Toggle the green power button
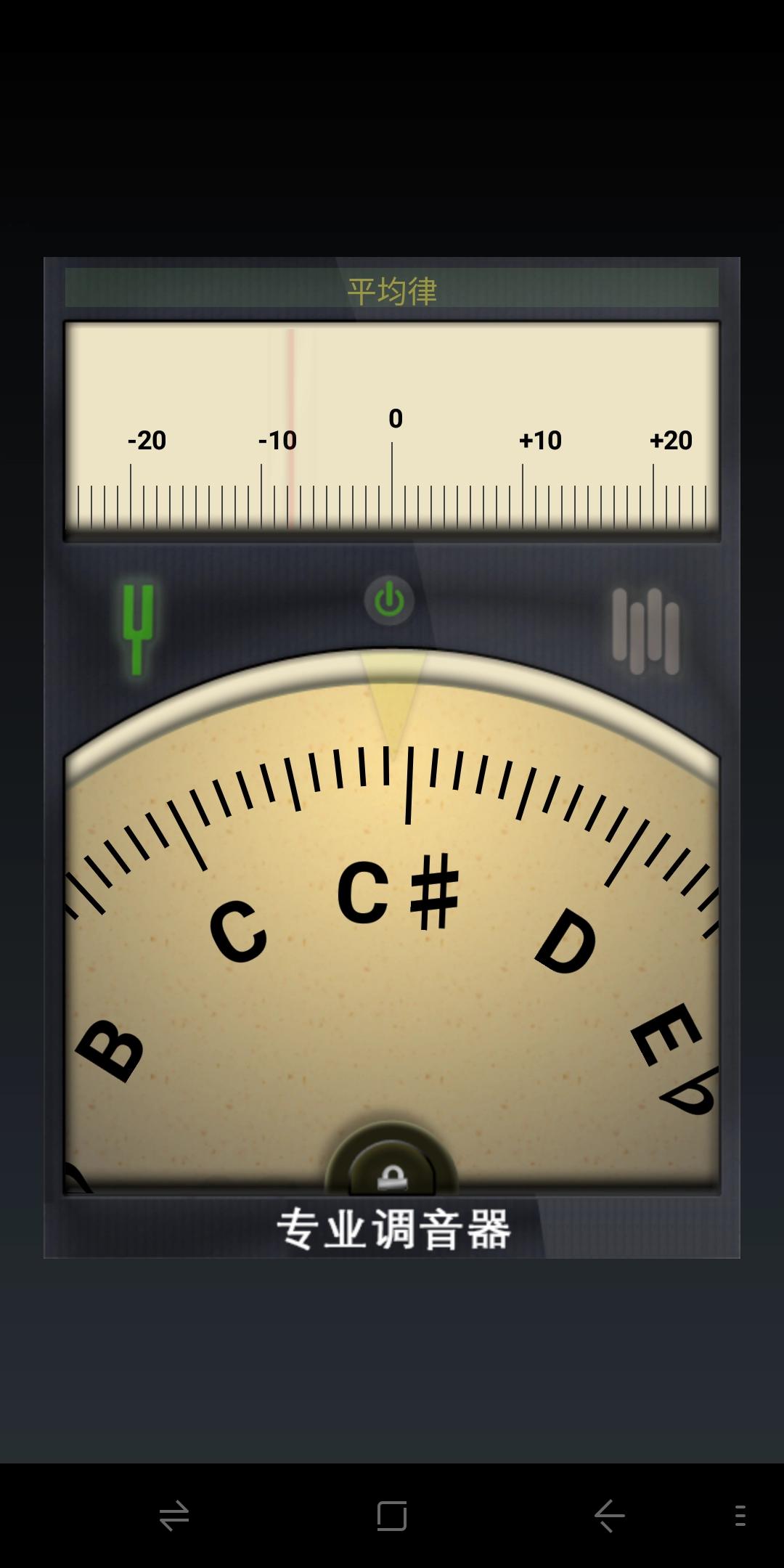Viewport: 784px width, 1568px height. 389,600
